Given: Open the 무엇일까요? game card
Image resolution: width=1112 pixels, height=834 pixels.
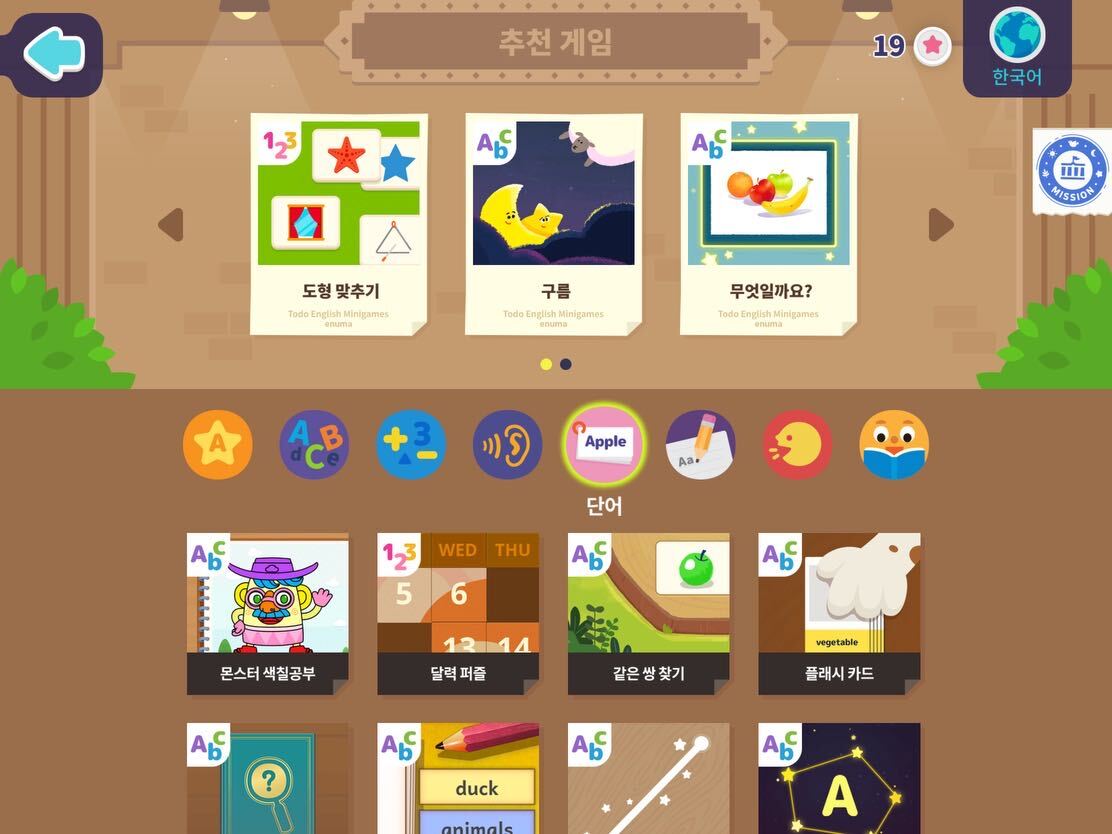Looking at the screenshot, I should pos(769,224).
